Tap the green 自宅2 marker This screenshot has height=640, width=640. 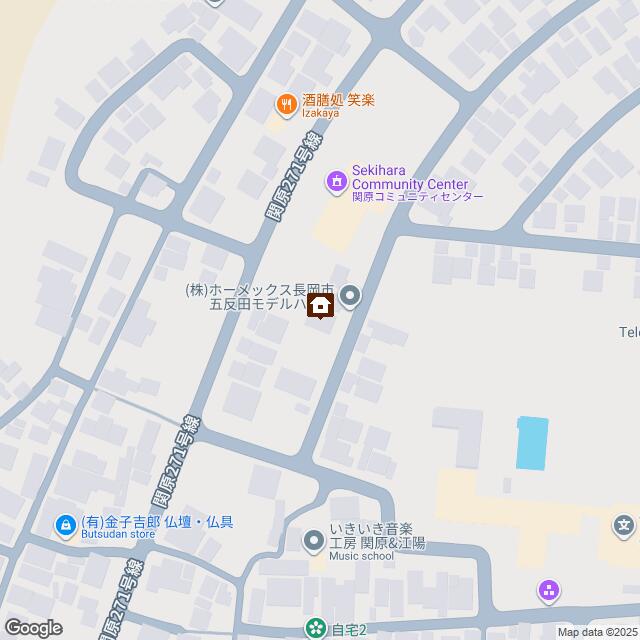(316, 629)
